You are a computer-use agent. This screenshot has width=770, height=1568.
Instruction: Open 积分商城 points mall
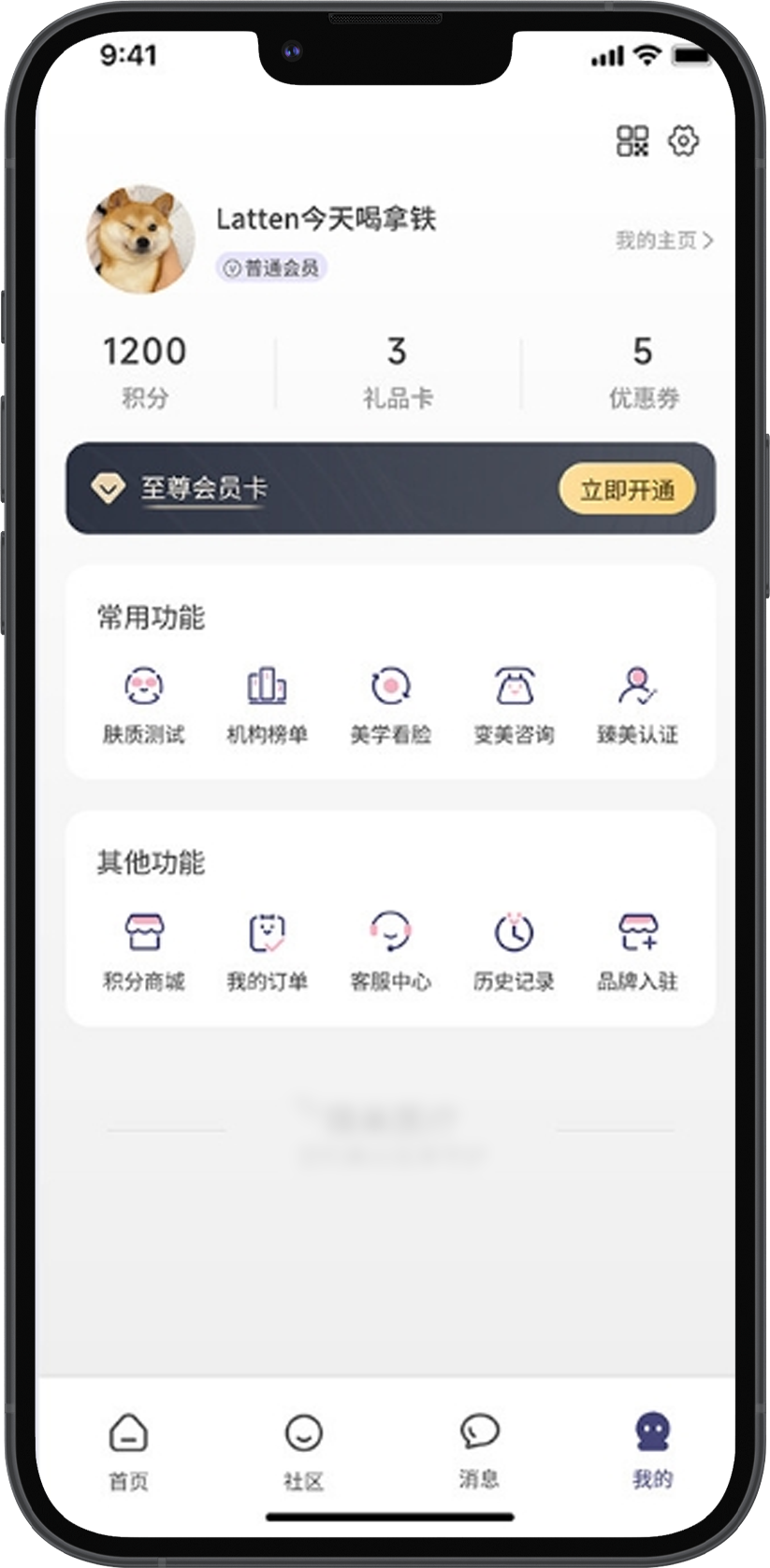[144, 949]
